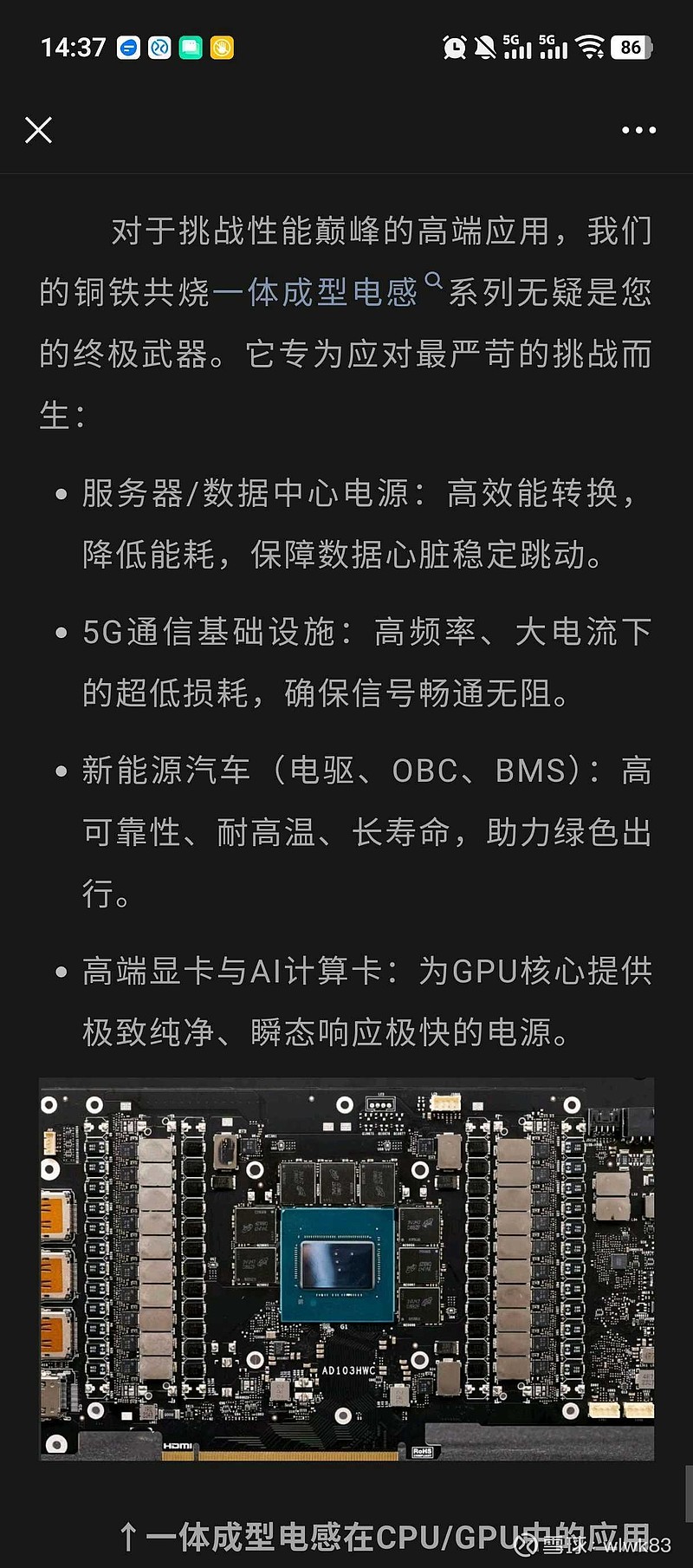693x1568 pixels.
Task: Tap the search icon beside 一体成型电感
Action: pos(432,282)
